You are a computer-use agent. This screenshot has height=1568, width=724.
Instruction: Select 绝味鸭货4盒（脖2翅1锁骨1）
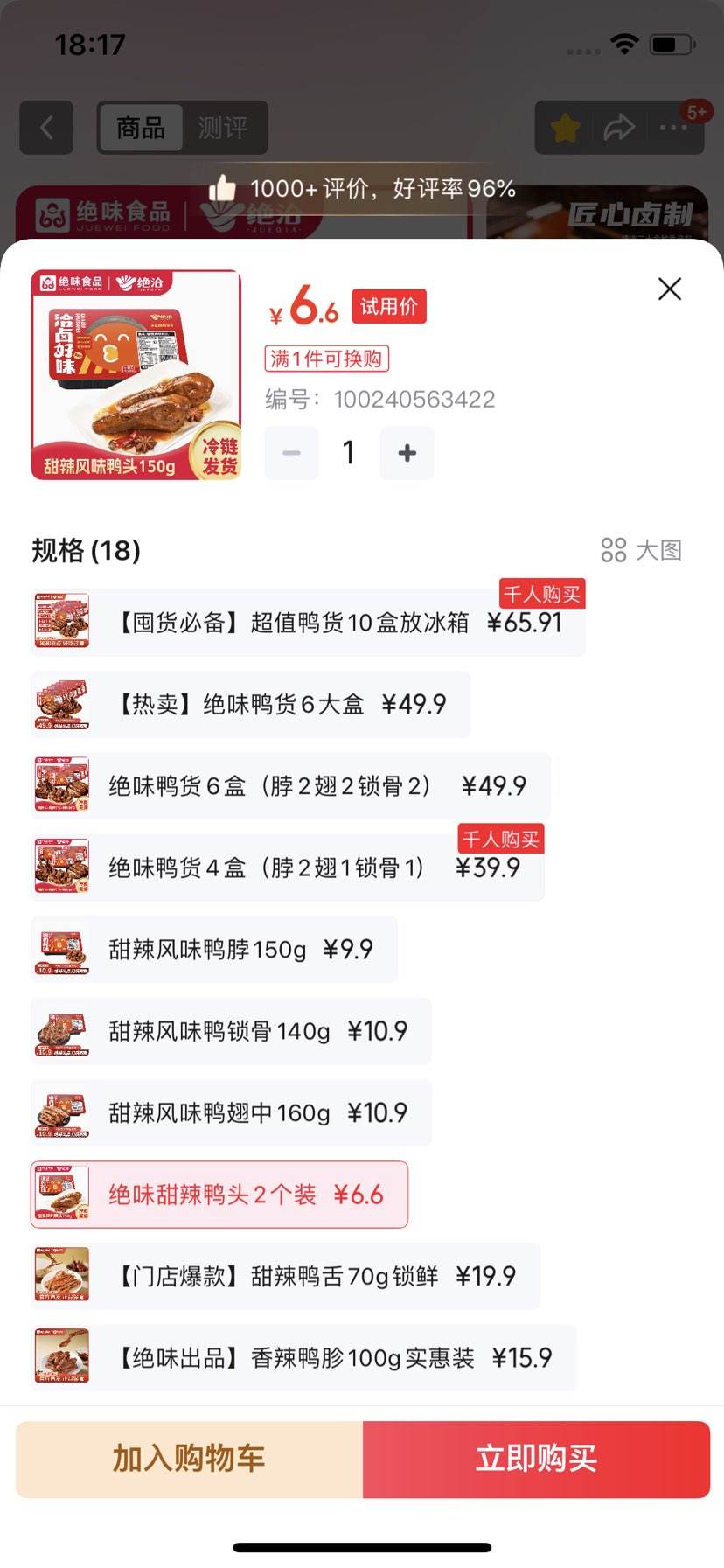[287, 868]
